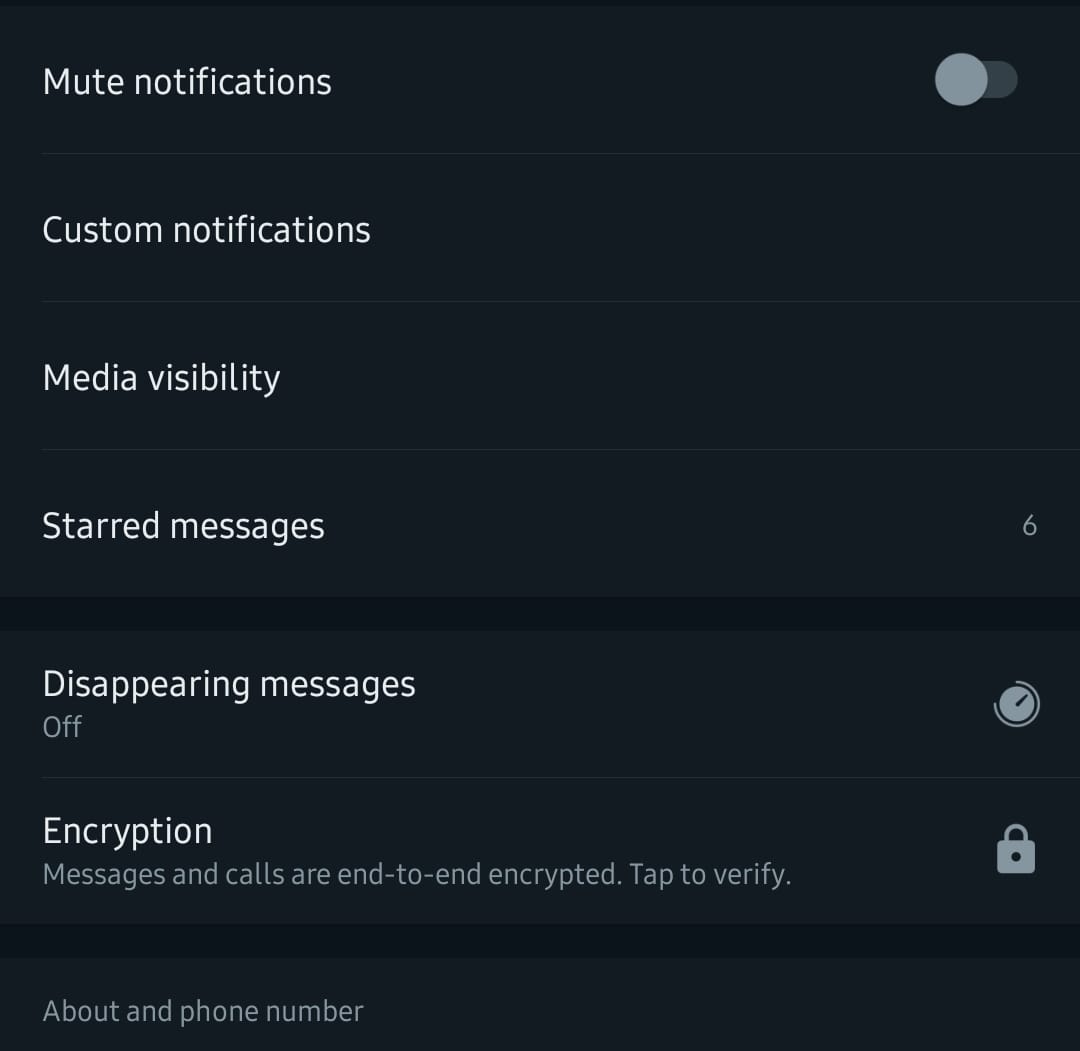This screenshot has width=1080, height=1051.
Task: Open Custom notifications settings
Action: click(206, 230)
